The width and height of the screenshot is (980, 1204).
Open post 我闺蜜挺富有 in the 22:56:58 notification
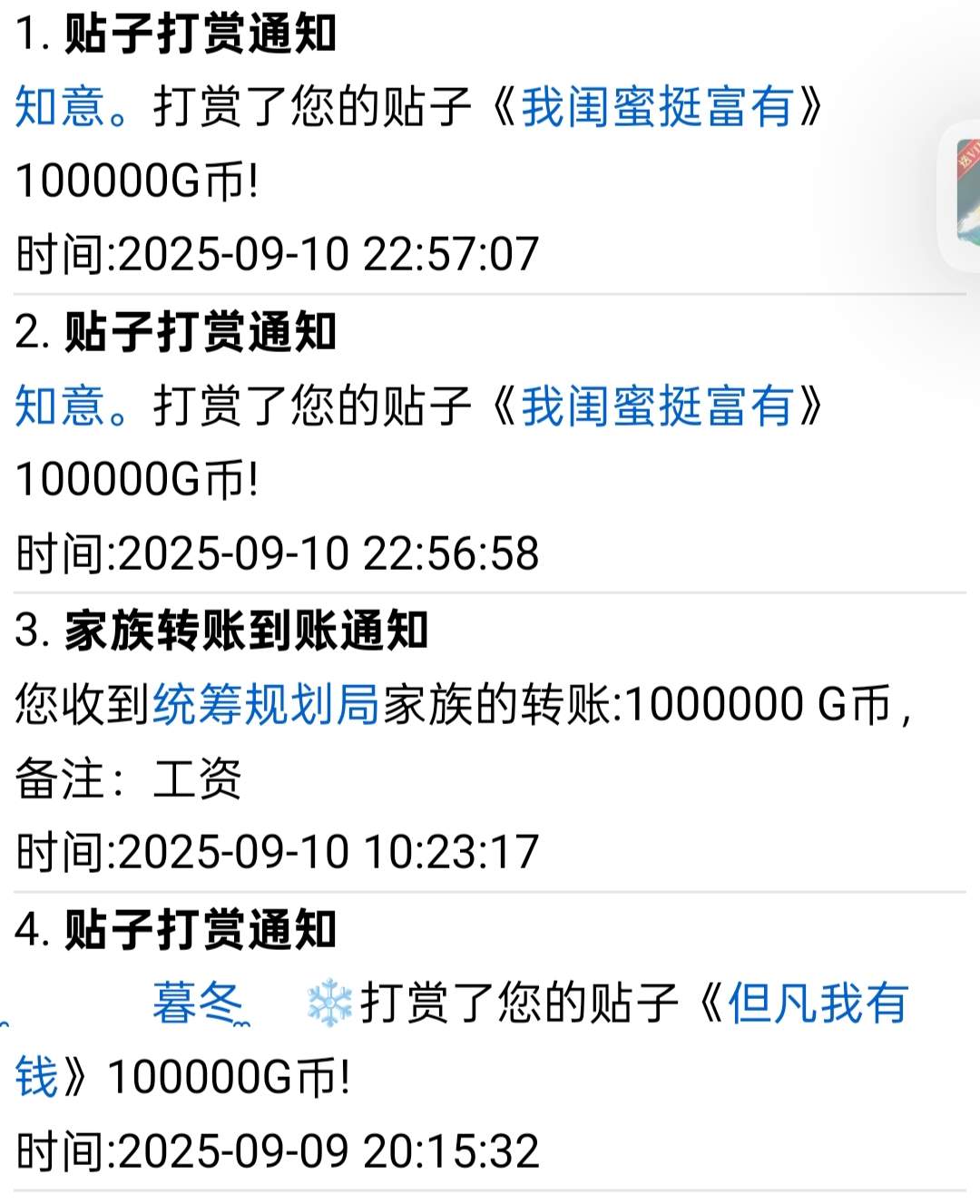657,406
